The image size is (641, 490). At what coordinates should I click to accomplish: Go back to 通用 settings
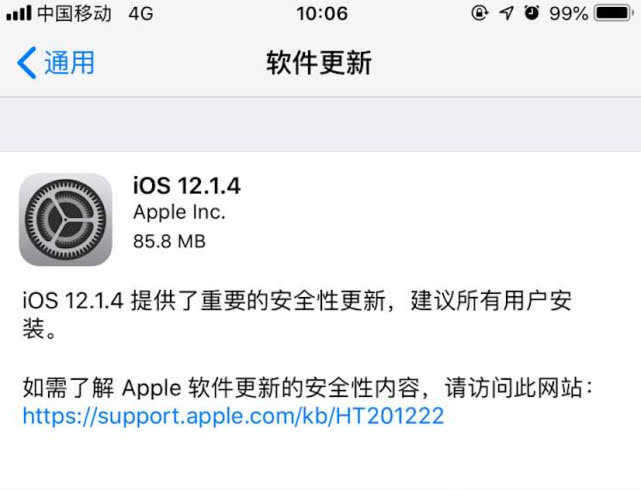[x=57, y=63]
